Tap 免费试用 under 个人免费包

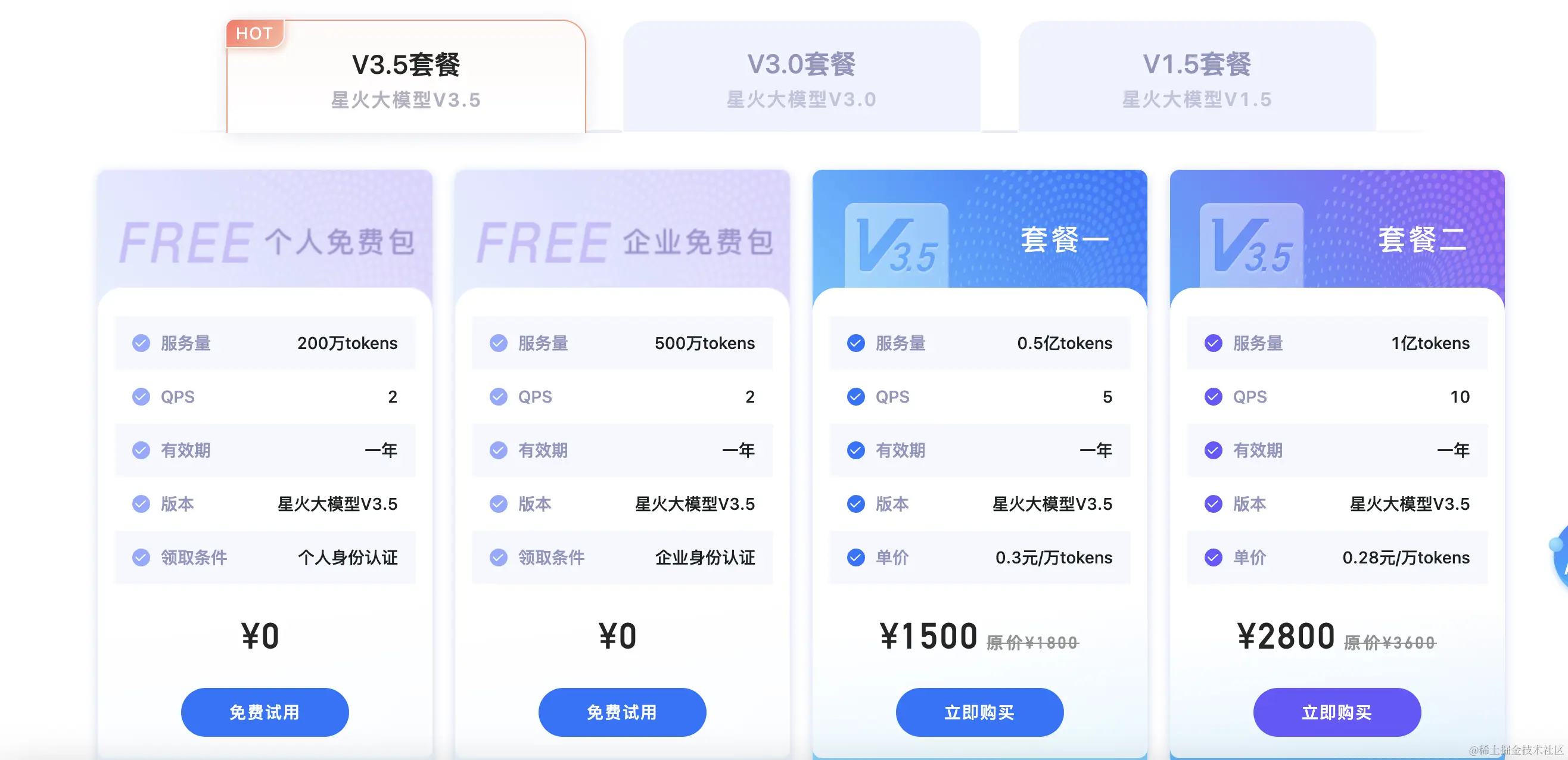[x=265, y=712]
